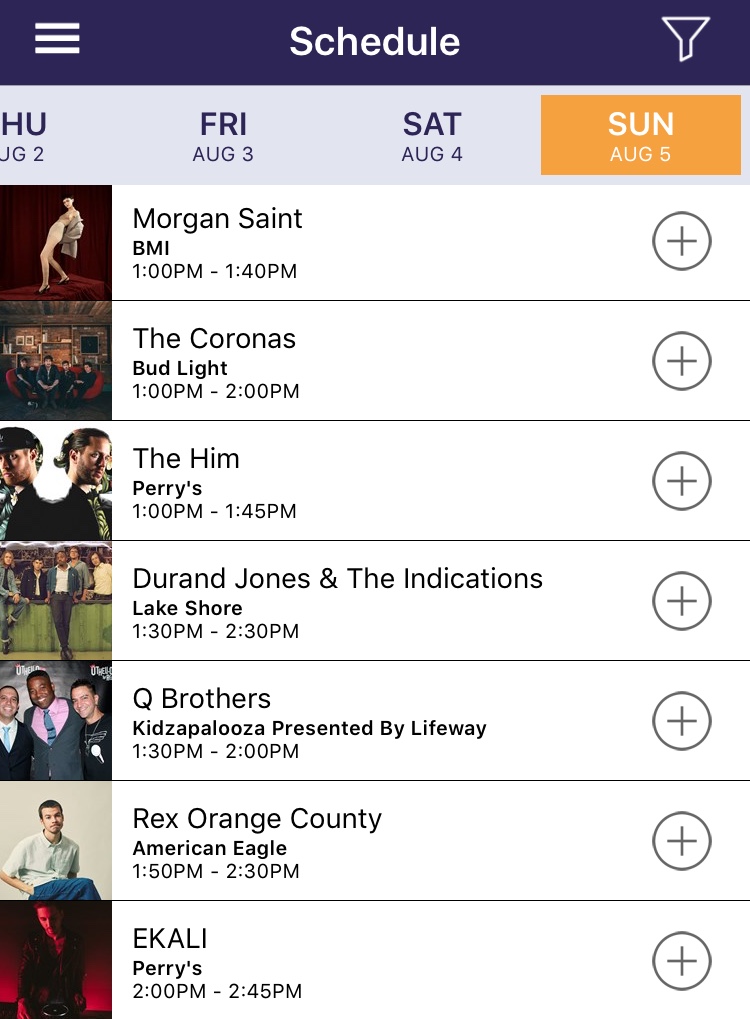The image size is (750, 1019).
Task: Open the hamburger navigation menu
Action: point(57,39)
